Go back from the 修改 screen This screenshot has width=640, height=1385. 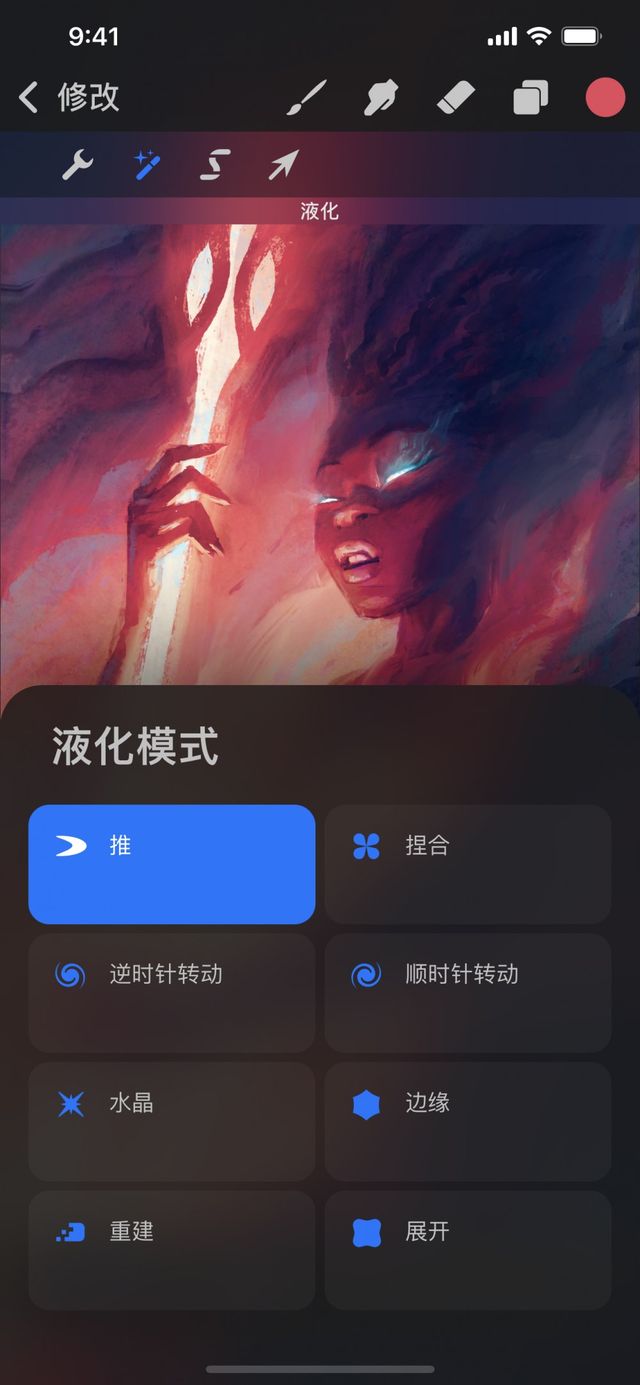(x=30, y=98)
